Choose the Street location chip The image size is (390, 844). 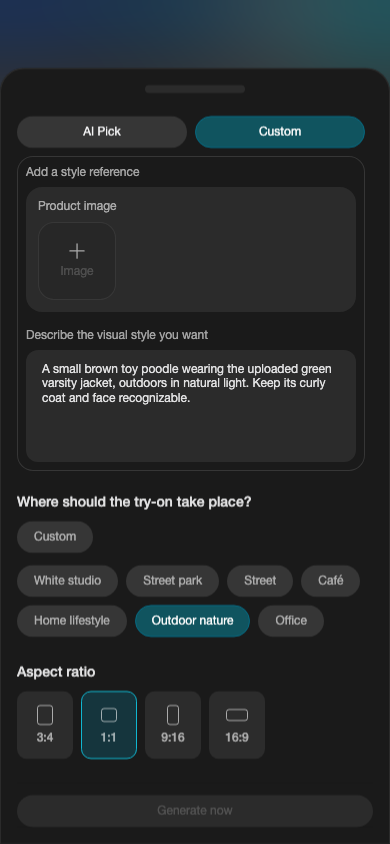[x=260, y=581]
